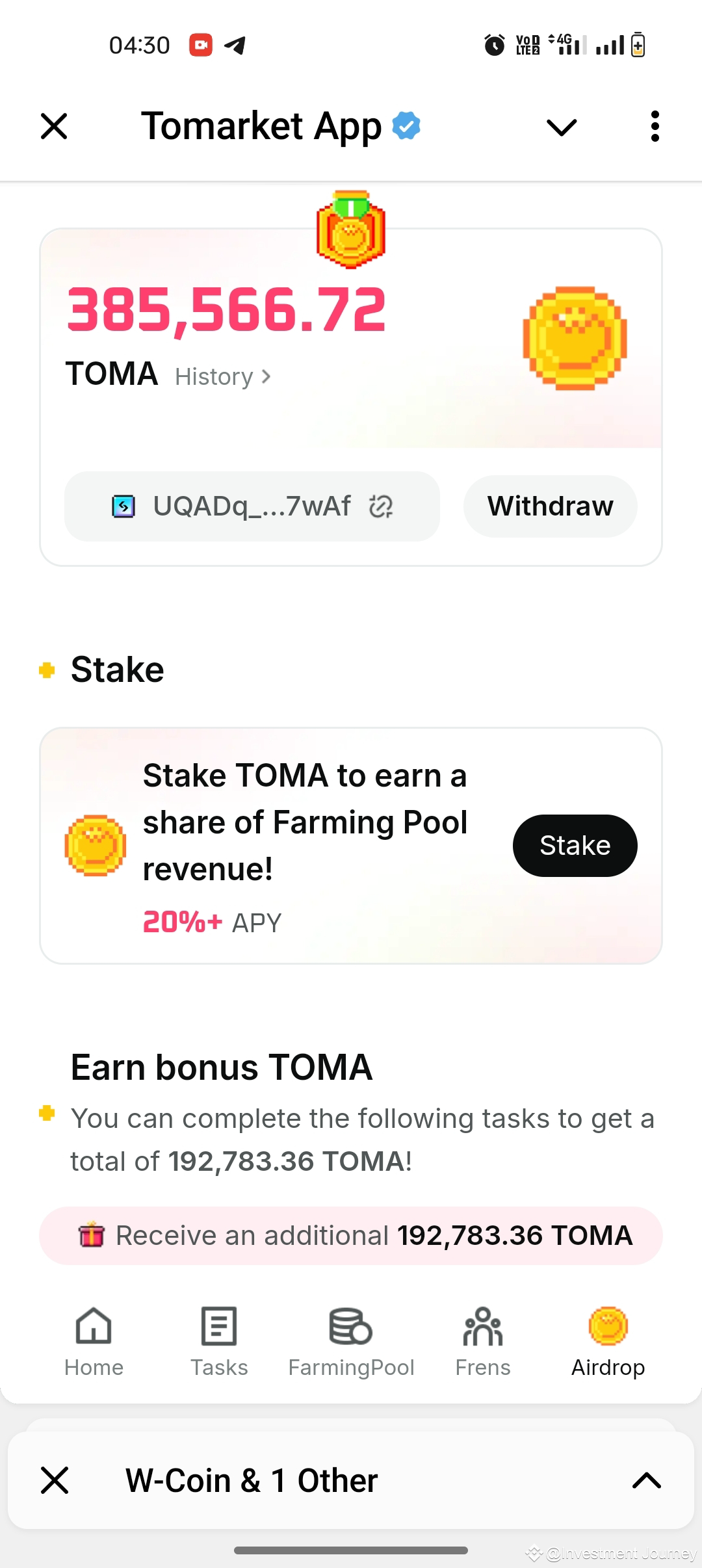Tap the Frens people icon
Image resolution: width=702 pixels, height=1568 pixels.
click(x=482, y=1327)
